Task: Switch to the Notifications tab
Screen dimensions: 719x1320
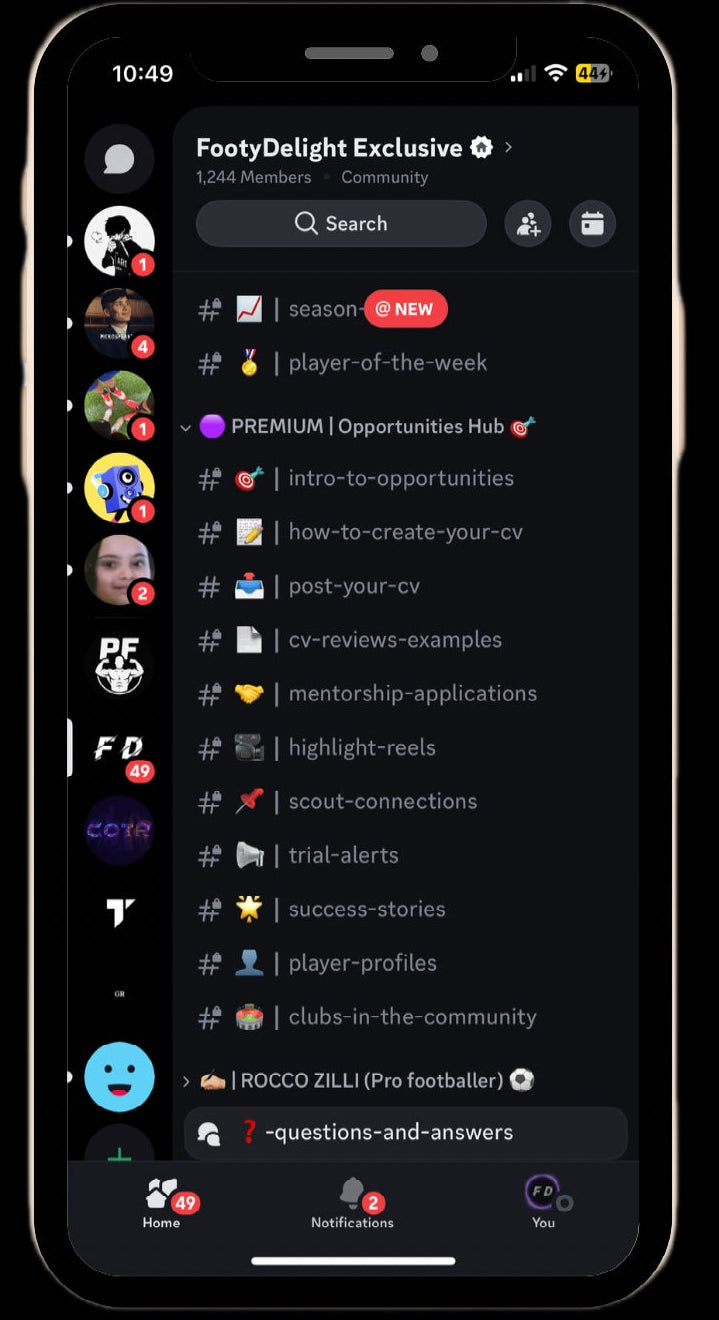Action: pos(352,1203)
